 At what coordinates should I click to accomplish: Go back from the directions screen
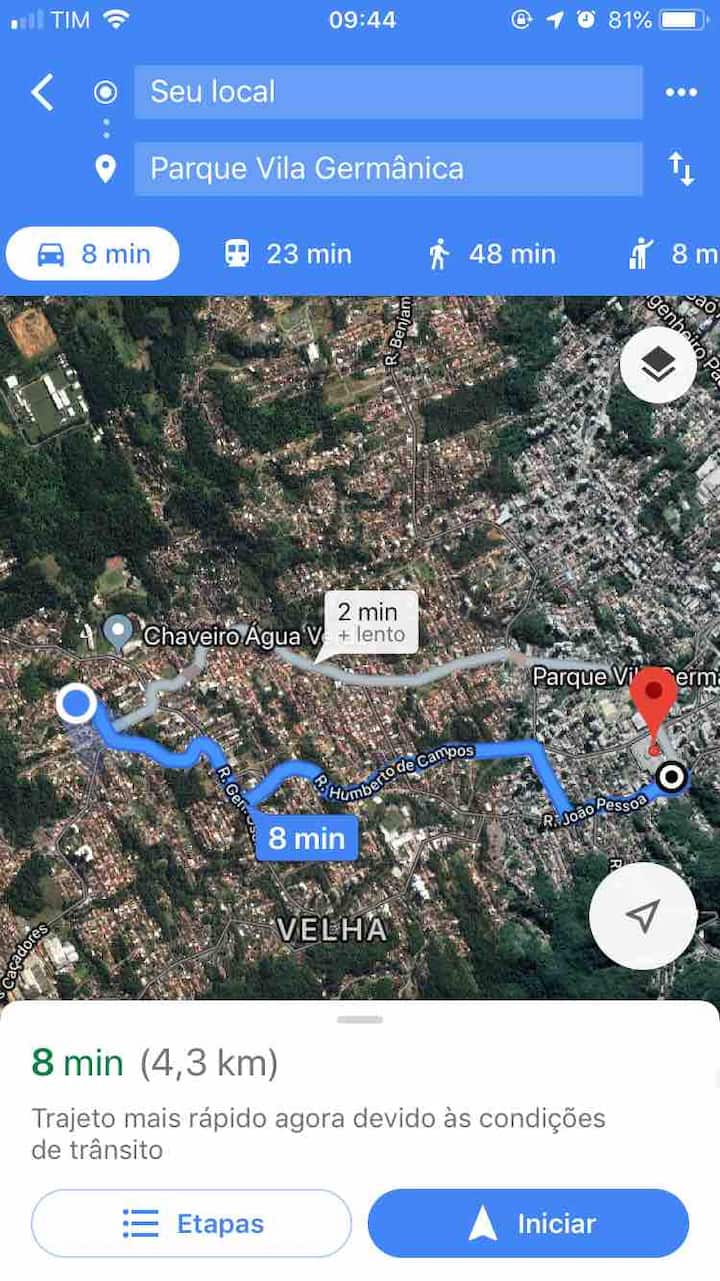[42, 93]
